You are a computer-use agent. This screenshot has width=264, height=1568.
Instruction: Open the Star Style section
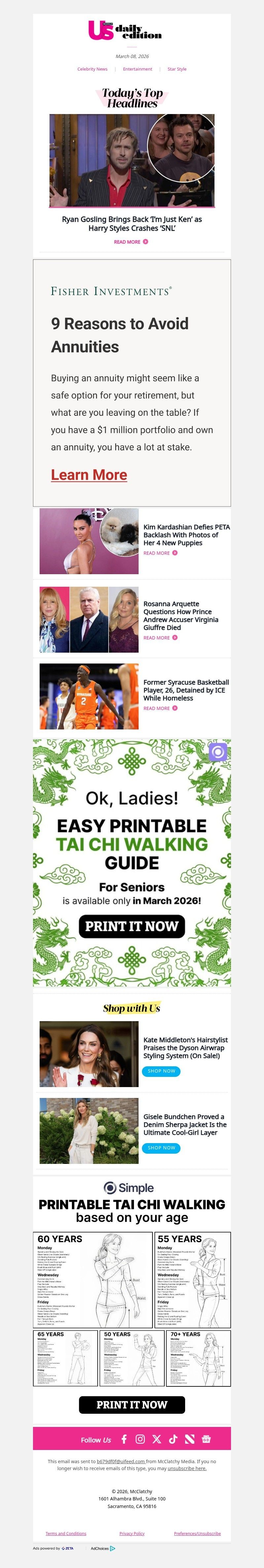[x=177, y=70]
